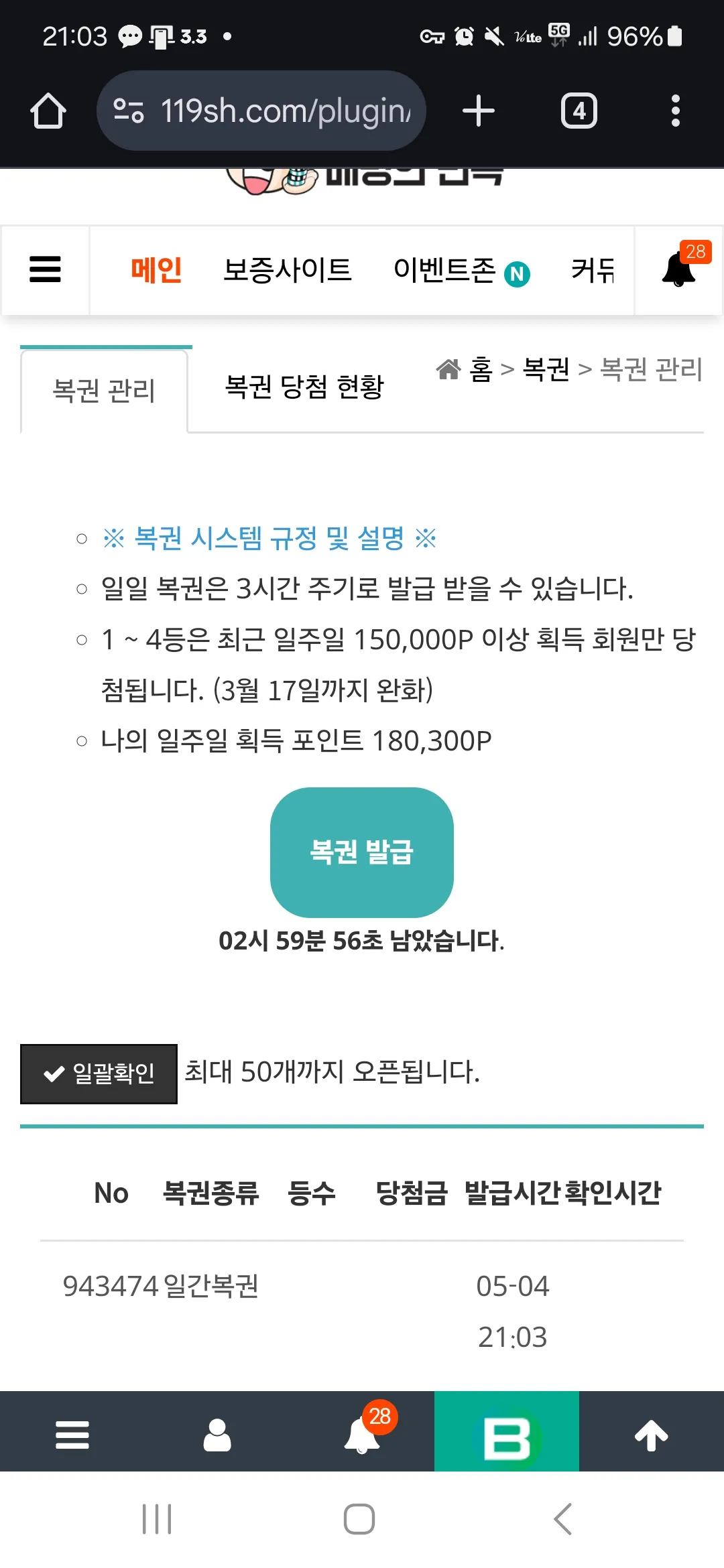Select the 복권 관리 tab
The width and height of the screenshot is (724, 1568).
click(104, 391)
